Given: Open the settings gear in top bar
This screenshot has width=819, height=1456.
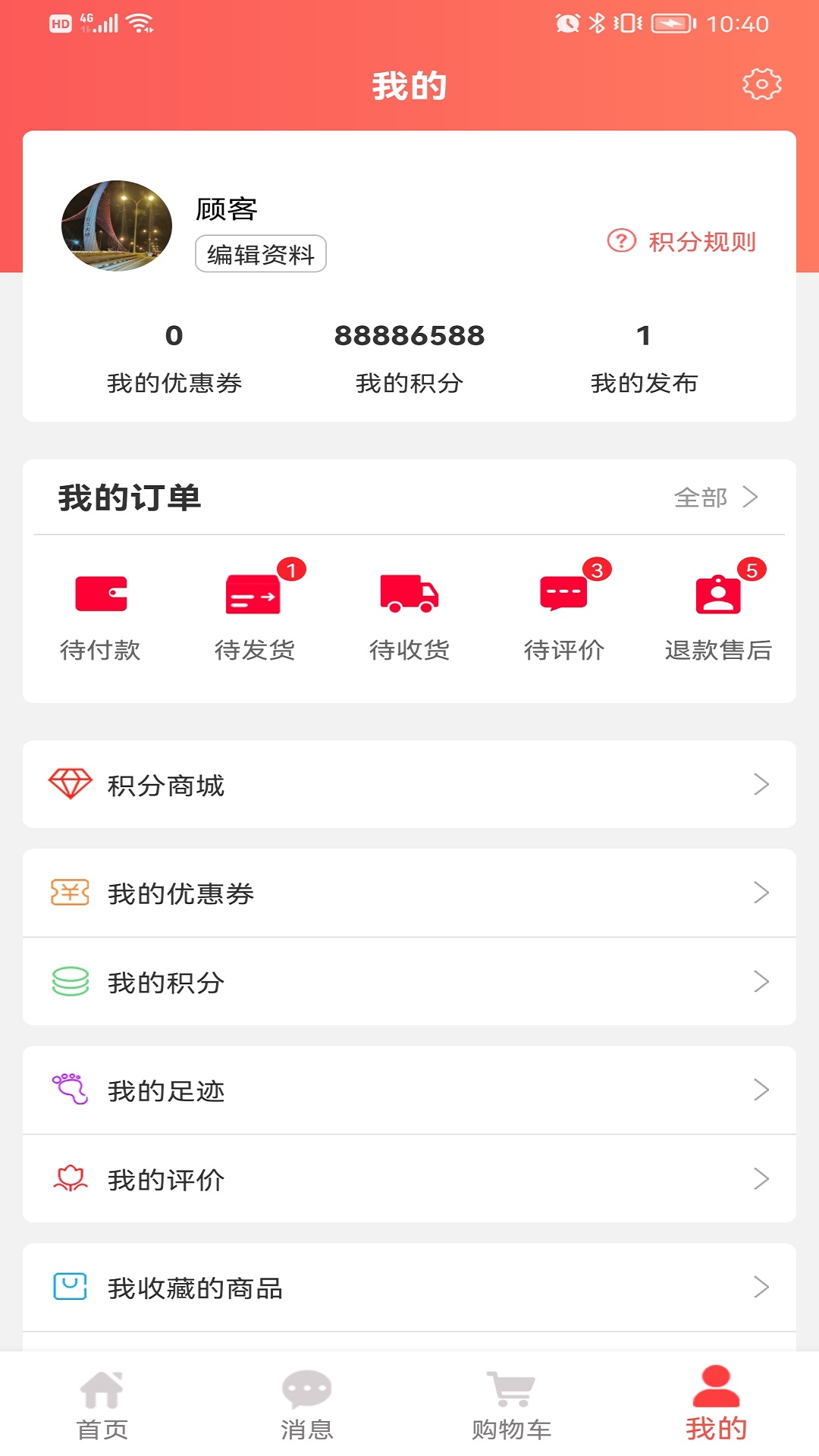Looking at the screenshot, I should (x=762, y=85).
